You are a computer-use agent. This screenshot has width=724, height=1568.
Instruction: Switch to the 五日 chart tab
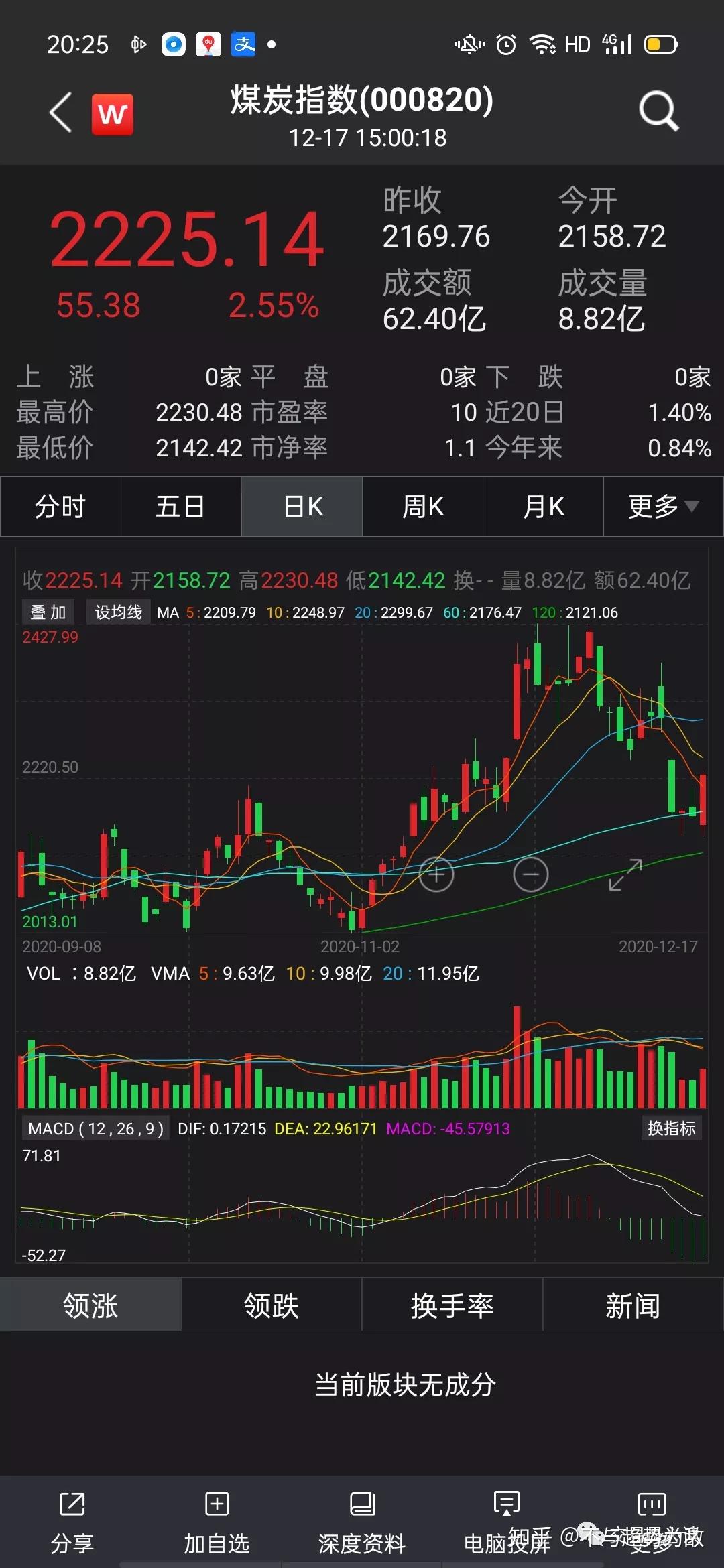coord(181,507)
